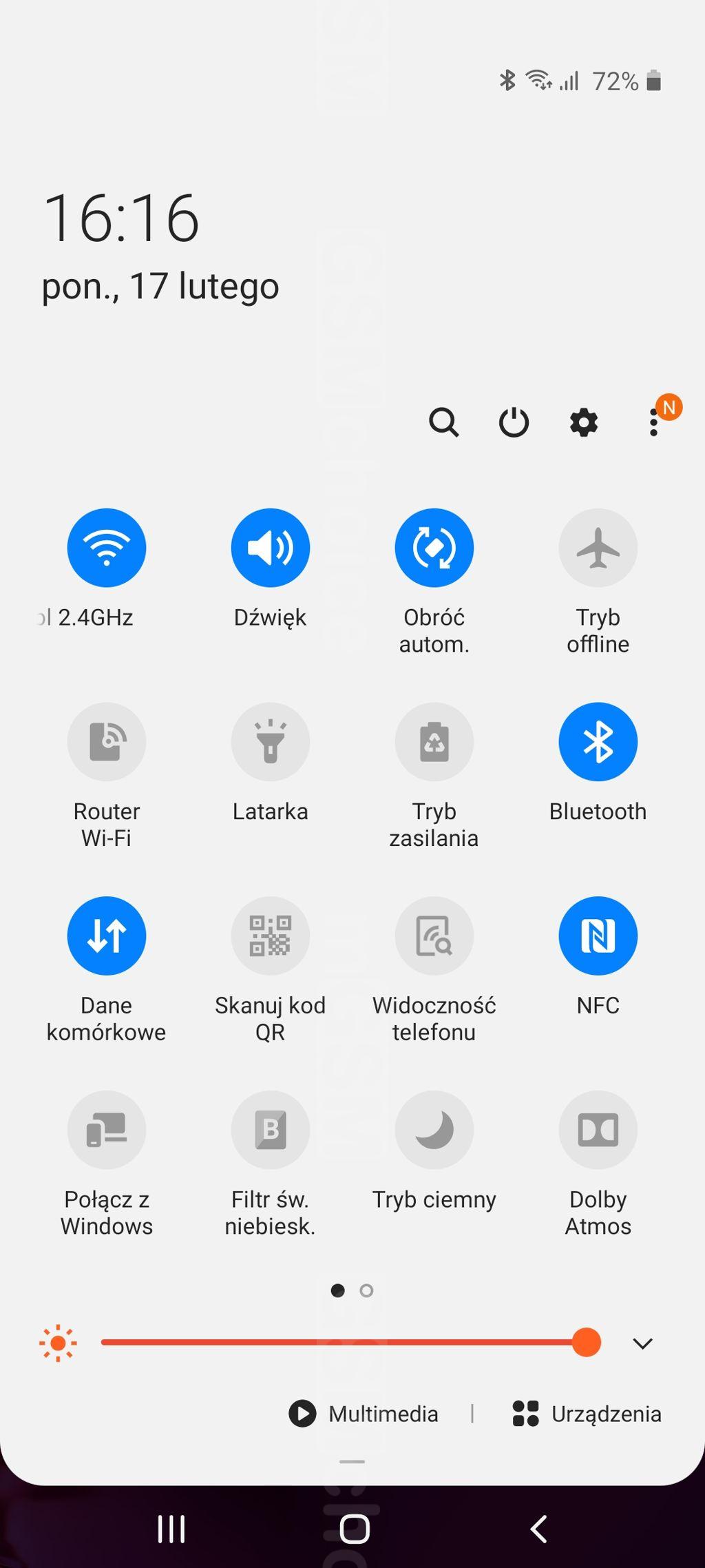Toggle the Dźwięk sound mode
Screen dimensions: 705x1568
click(x=271, y=548)
